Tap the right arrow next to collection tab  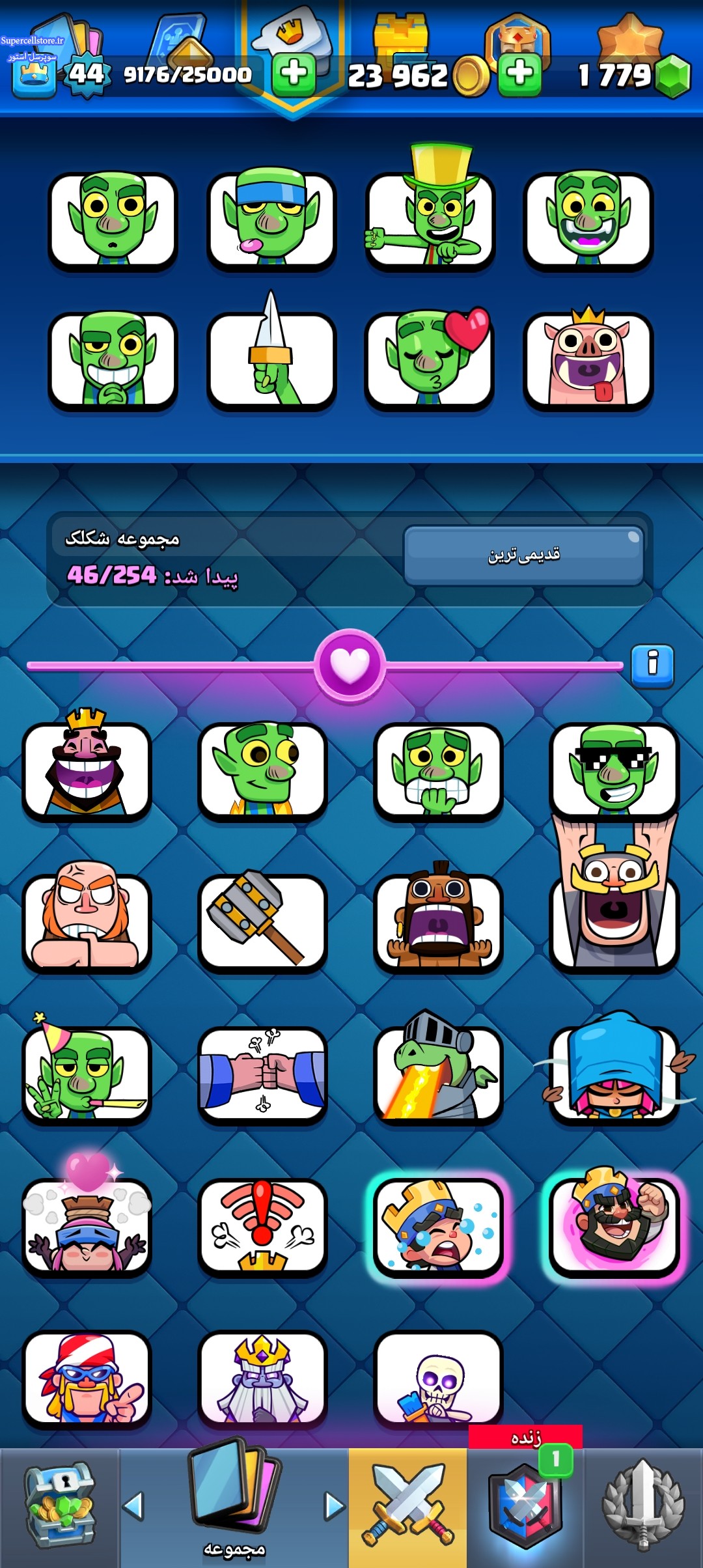(x=335, y=1506)
